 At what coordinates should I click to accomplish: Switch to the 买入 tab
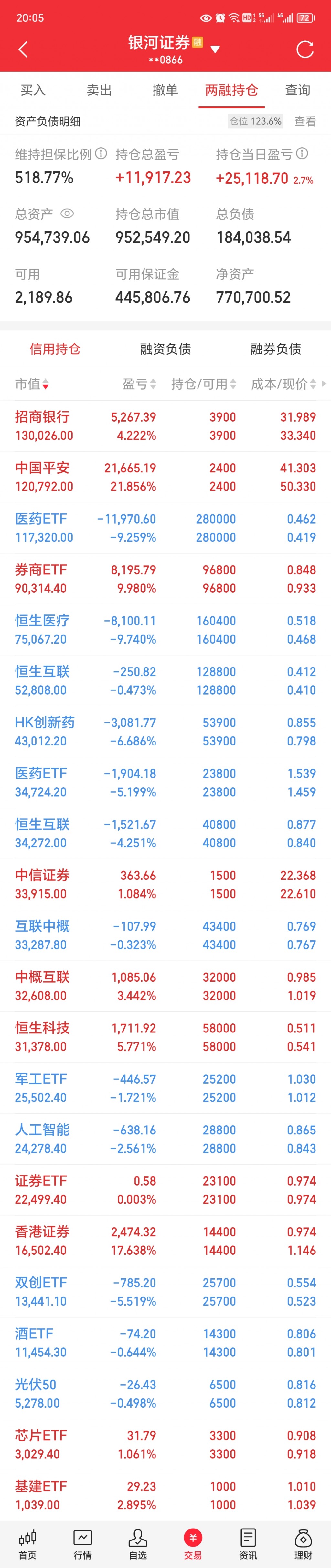(33, 90)
